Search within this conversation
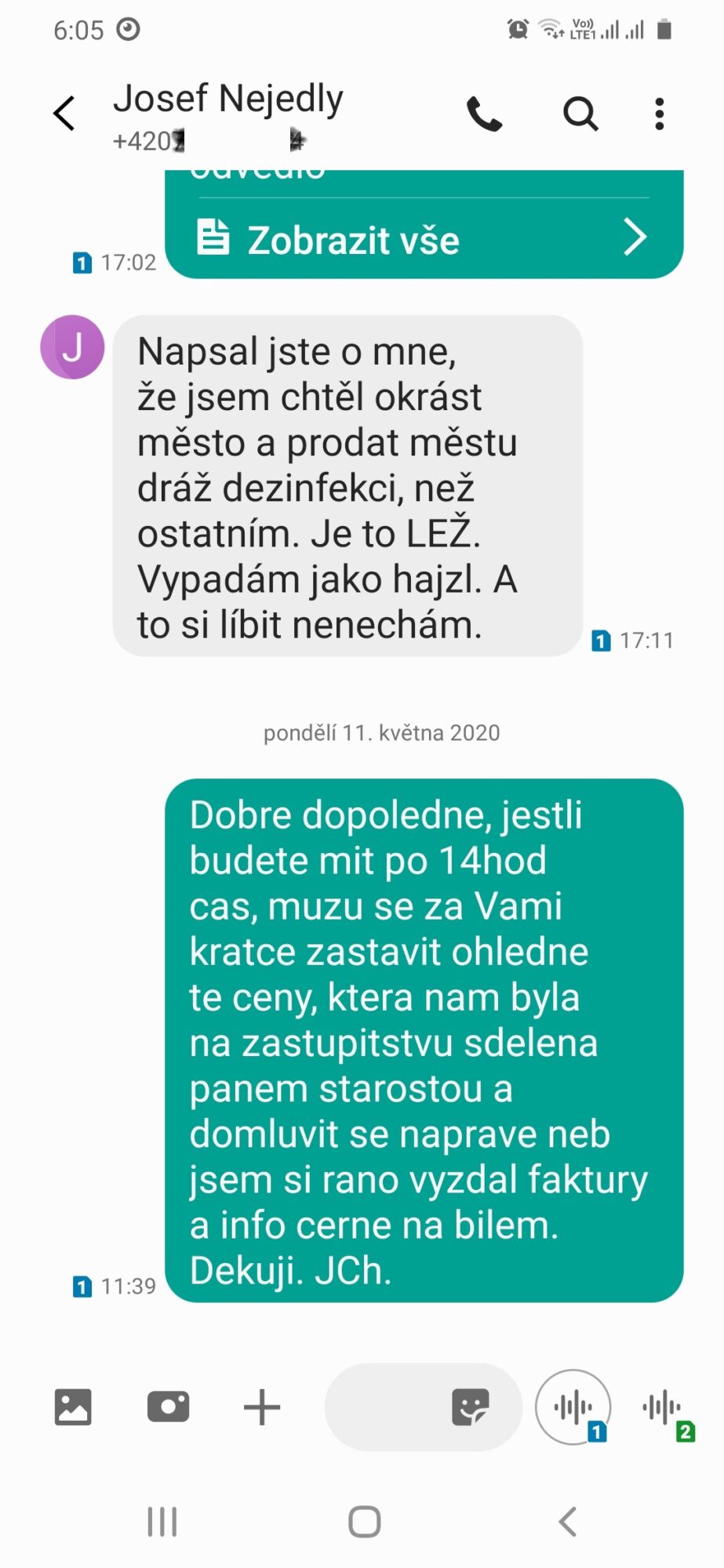 (580, 114)
